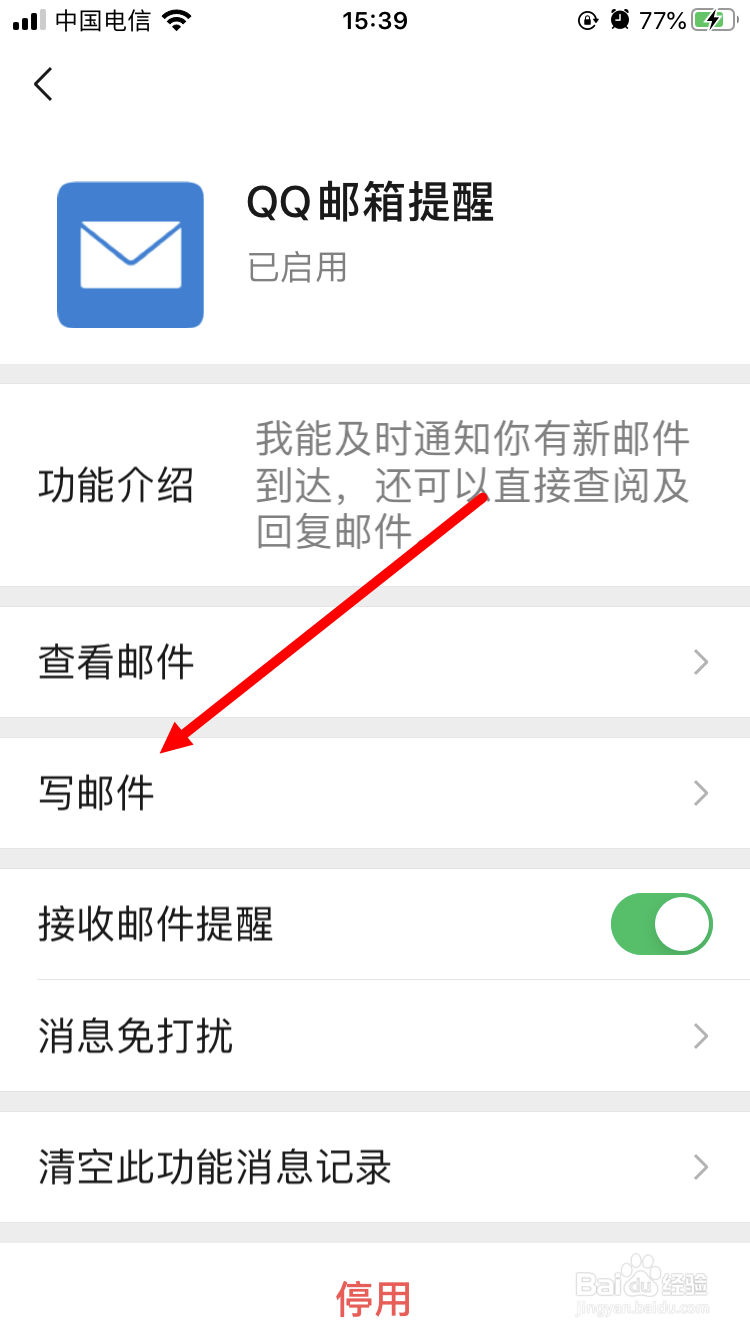Tap the orientation lock status icon
Viewport: 750px width, 1334px height.
point(588,19)
